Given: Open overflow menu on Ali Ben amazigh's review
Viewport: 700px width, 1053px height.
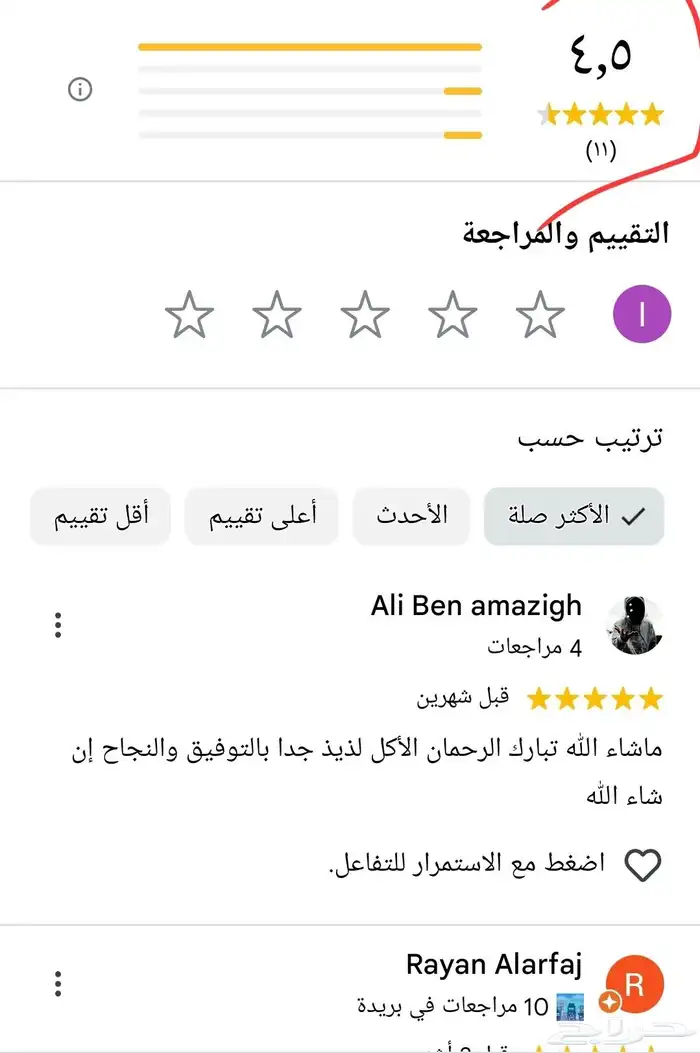Looking at the screenshot, I should coord(59,626).
